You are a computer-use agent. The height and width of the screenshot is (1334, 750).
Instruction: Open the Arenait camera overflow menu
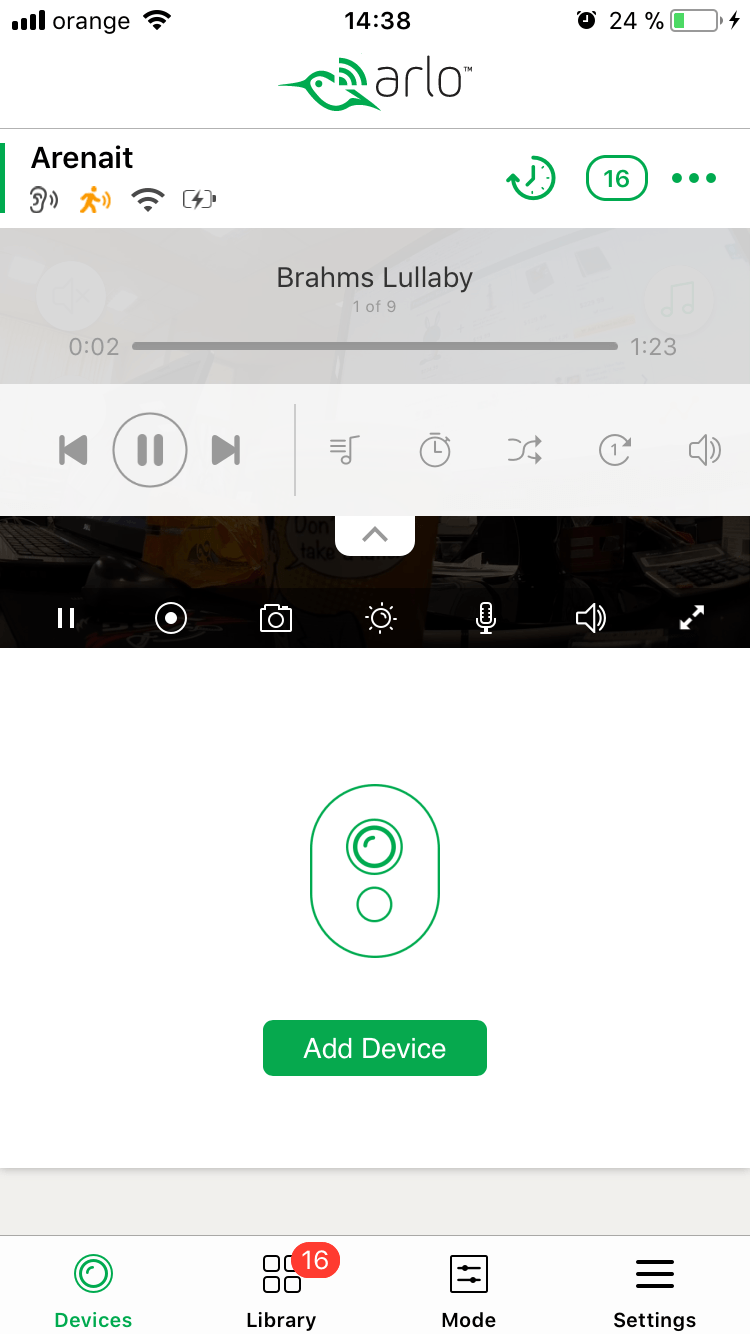coord(694,179)
